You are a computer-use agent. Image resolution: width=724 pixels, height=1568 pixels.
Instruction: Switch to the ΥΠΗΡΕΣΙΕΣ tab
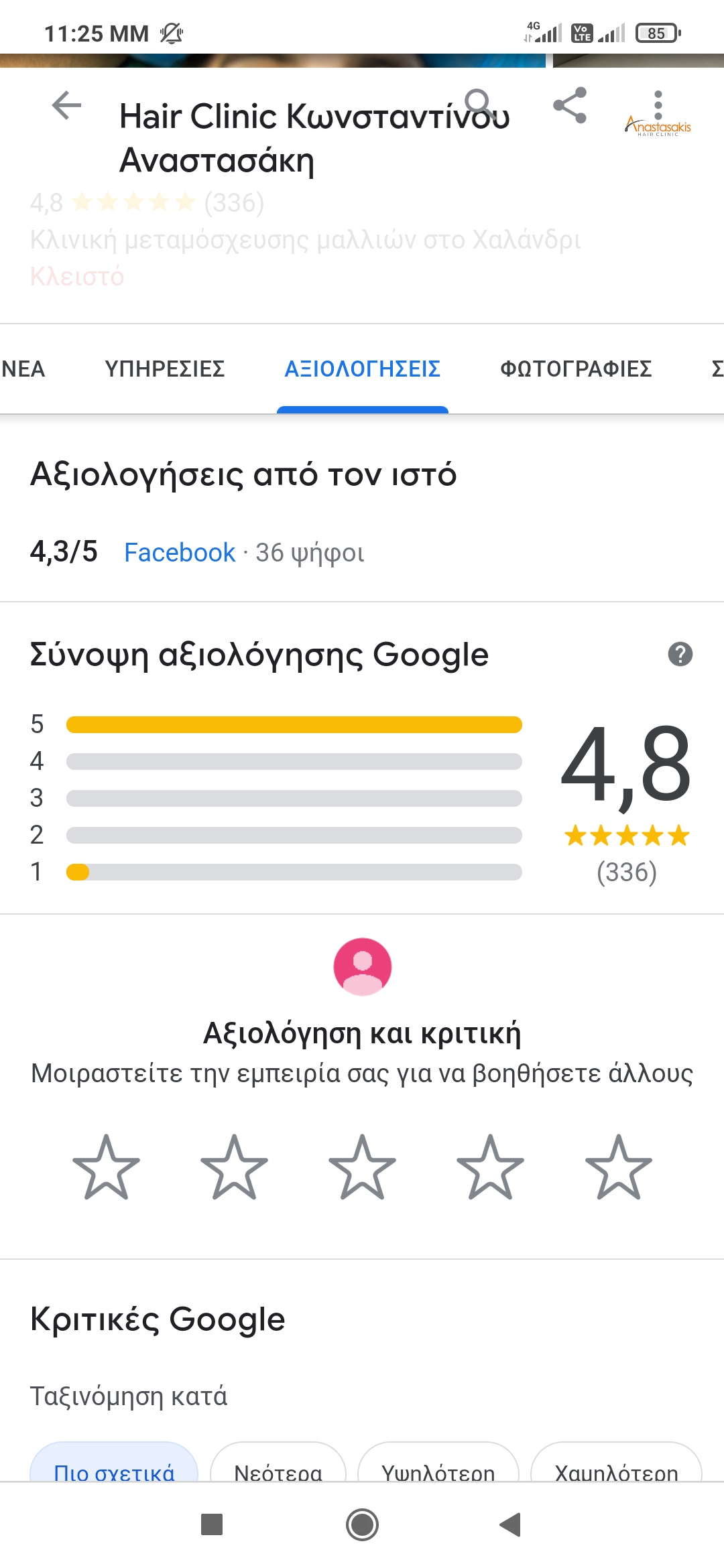click(165, 369)
